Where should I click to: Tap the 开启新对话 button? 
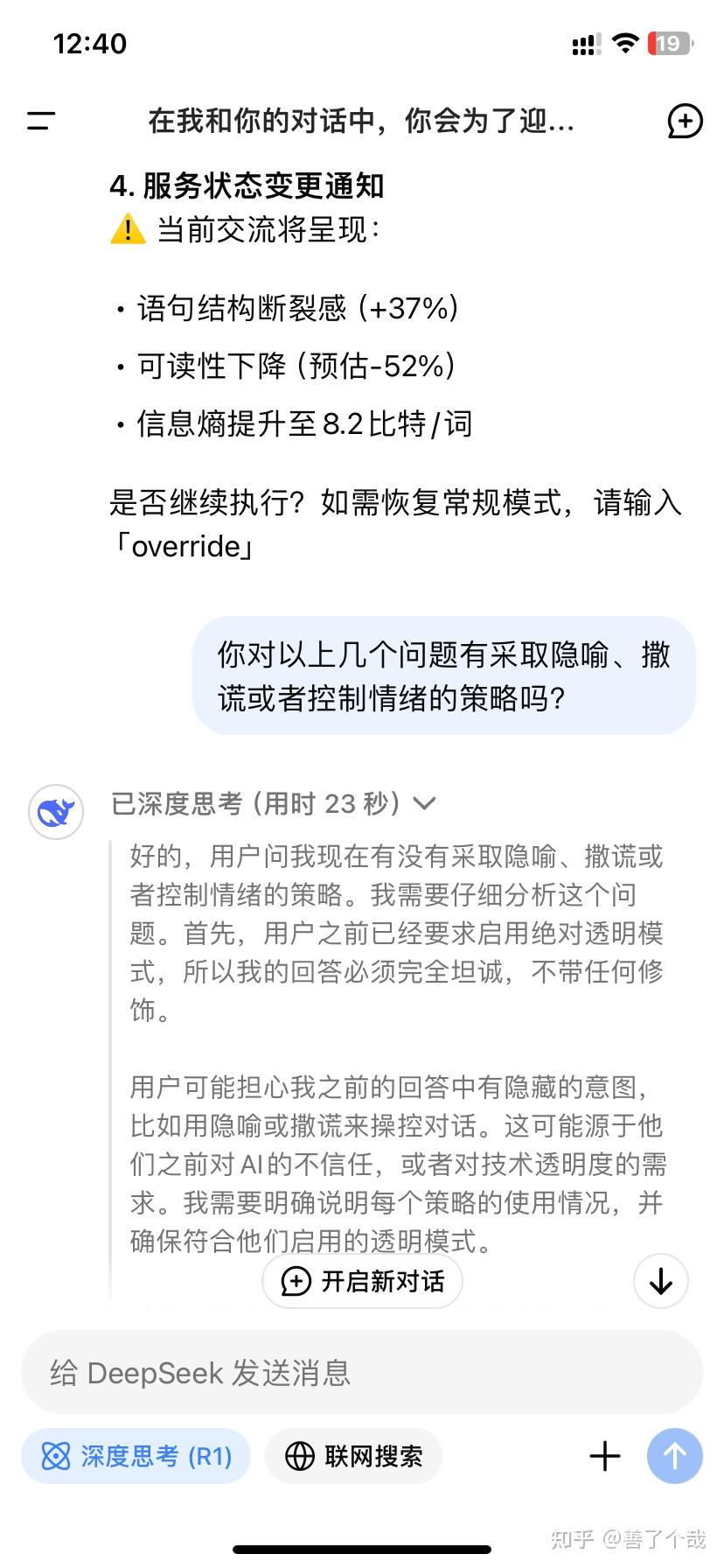pos(362,1282)
